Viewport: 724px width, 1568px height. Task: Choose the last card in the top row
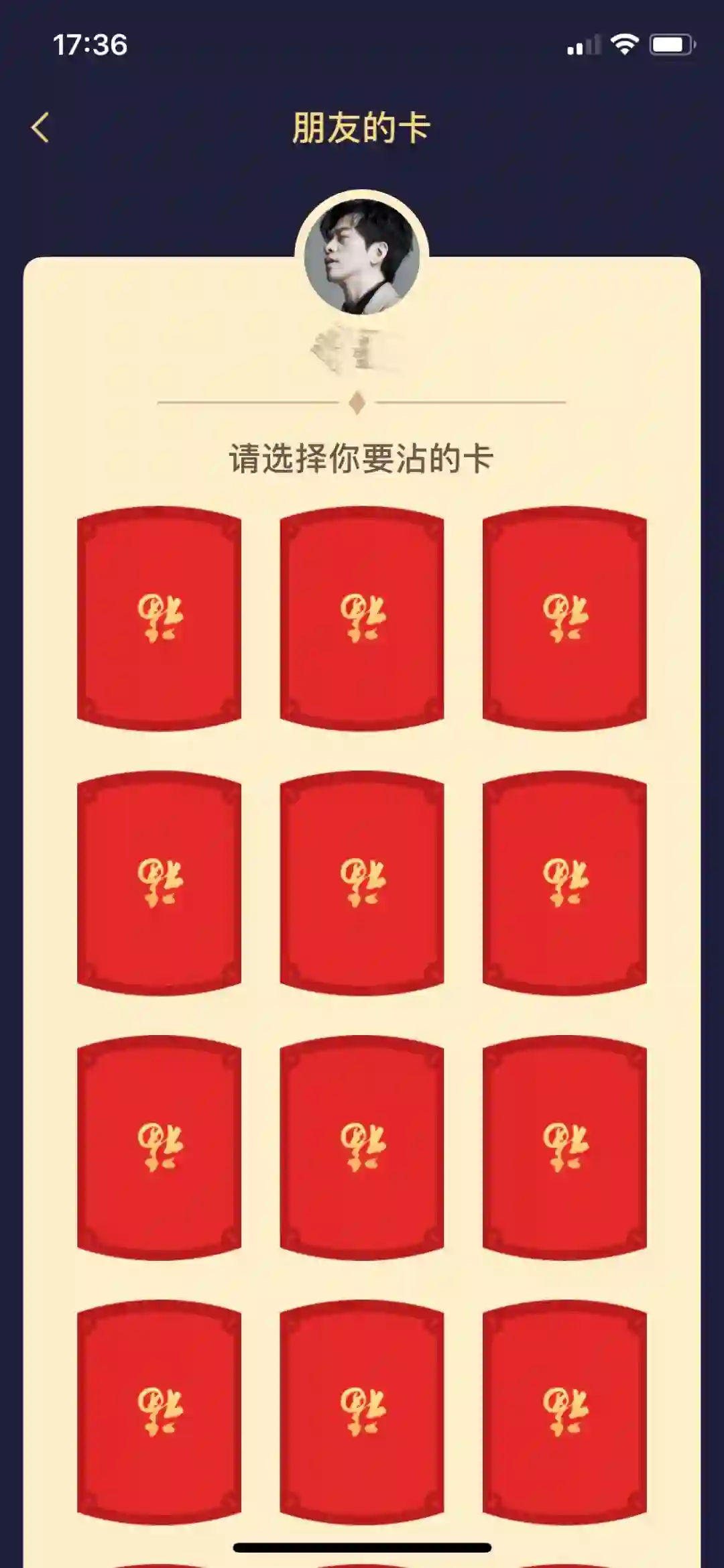click(x=564, y=617)
